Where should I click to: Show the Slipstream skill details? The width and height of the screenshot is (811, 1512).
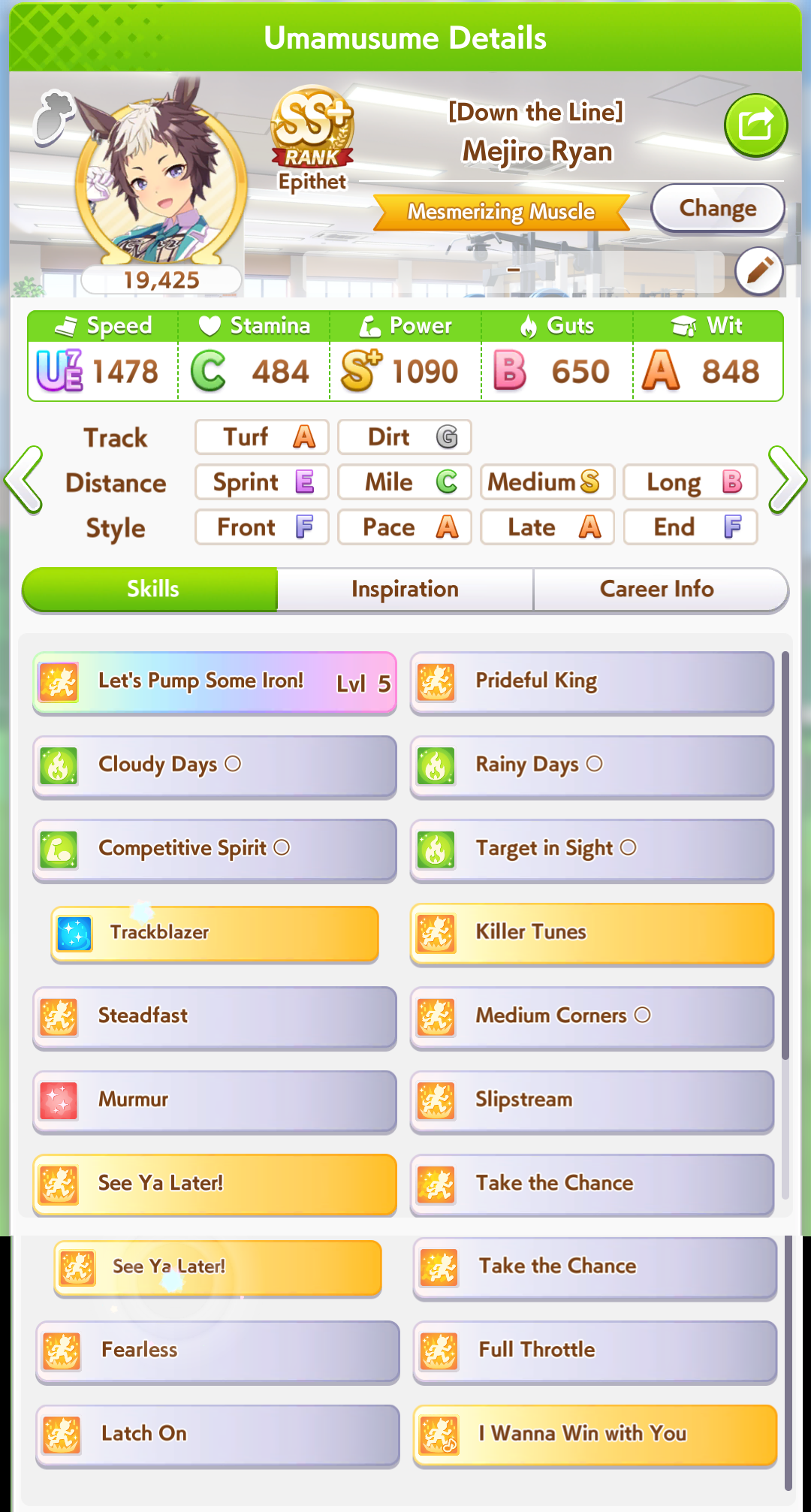click(x=592, y=1101)
